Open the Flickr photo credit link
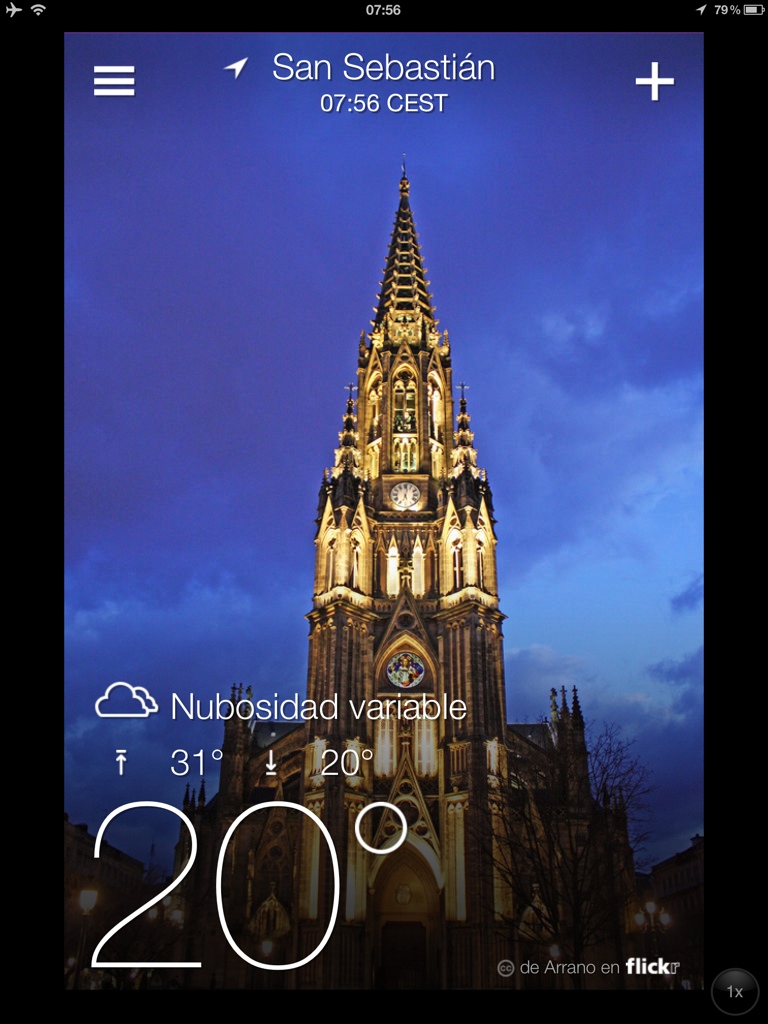 (588, 967)
